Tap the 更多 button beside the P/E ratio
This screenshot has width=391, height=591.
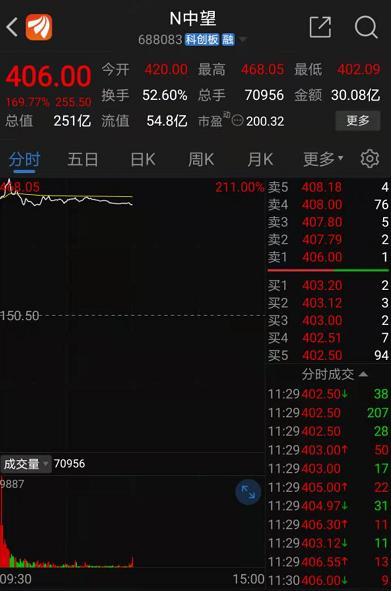pos(357,121)
